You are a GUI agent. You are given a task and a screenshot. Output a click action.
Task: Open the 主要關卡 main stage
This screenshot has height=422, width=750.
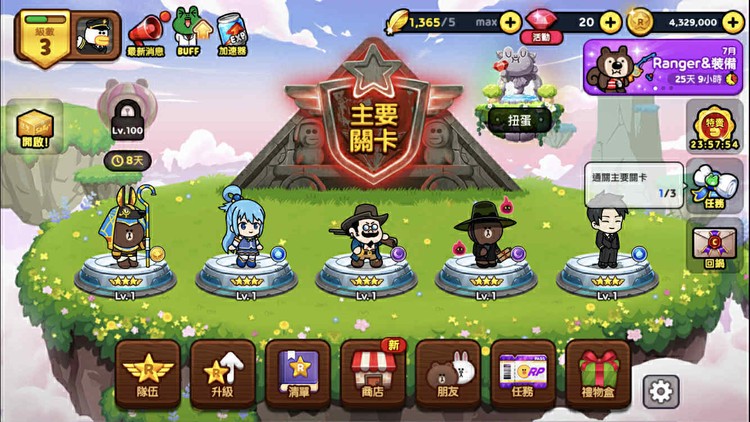(373, 122)
